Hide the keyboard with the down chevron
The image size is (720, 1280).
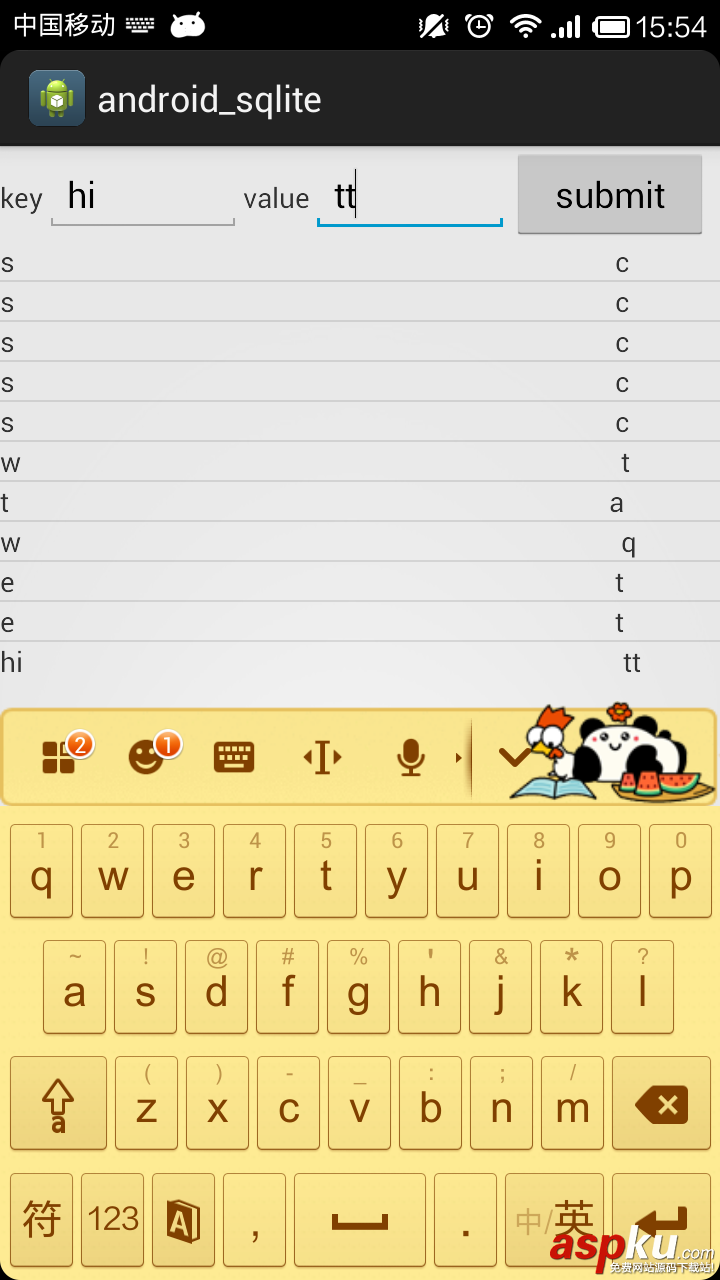coord(514,757)
